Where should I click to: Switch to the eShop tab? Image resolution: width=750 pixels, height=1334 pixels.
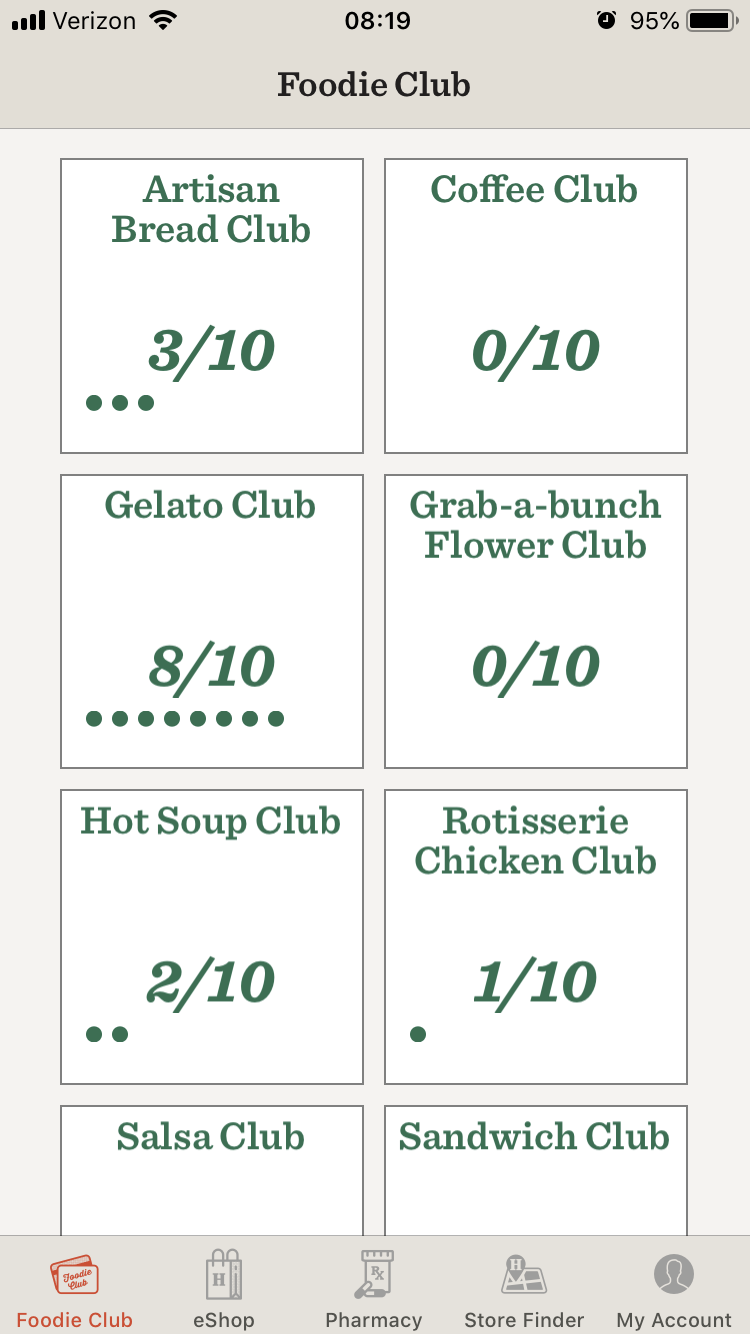click(224, 1288)
